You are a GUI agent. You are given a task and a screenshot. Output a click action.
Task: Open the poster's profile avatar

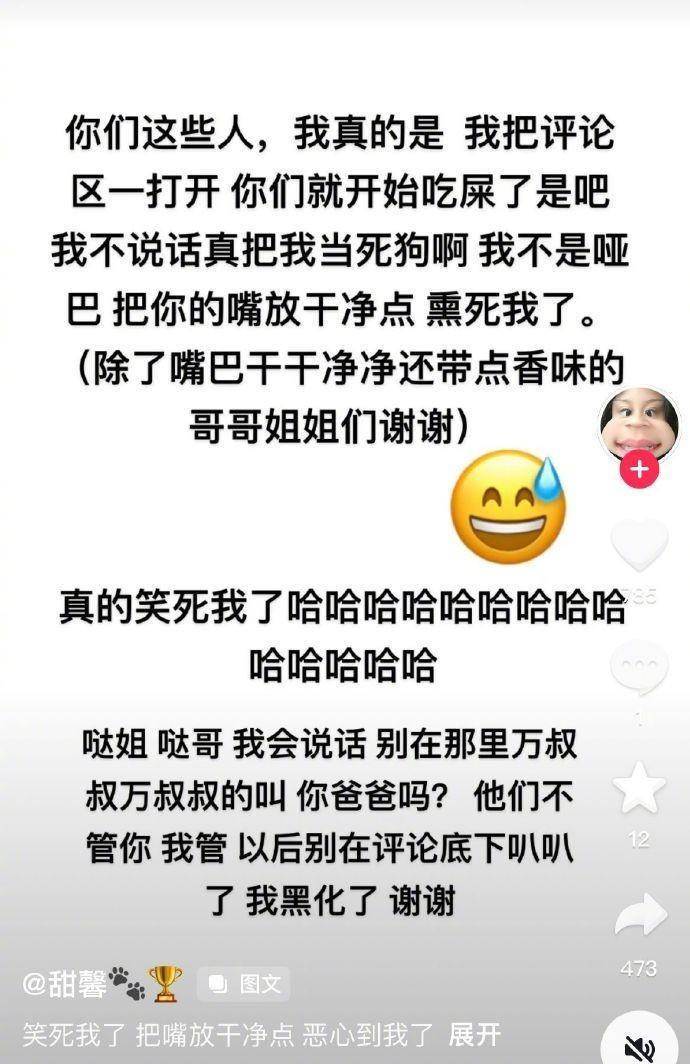639,424
